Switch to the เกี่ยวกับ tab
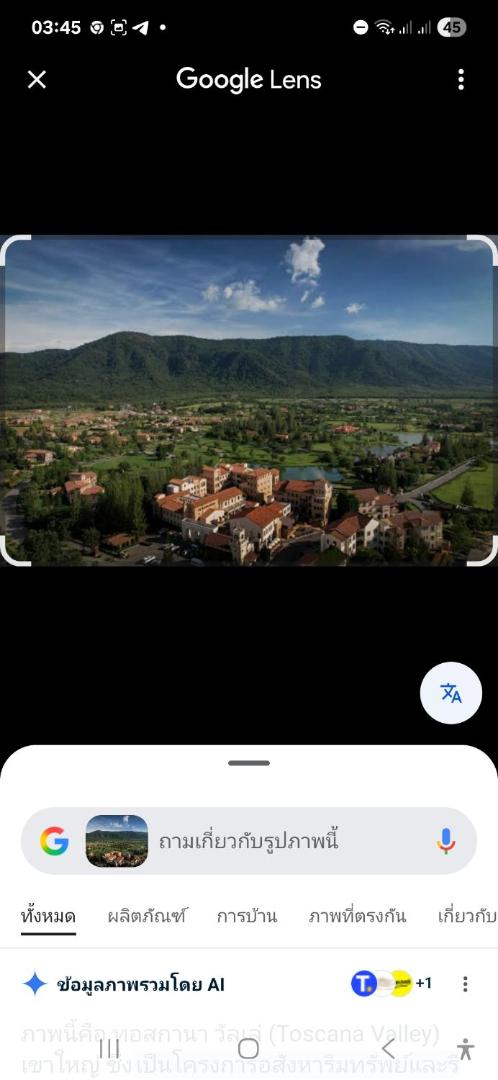Image resolution: width=498 pixels, height=1080 pixels. click(x=468, y=917)
